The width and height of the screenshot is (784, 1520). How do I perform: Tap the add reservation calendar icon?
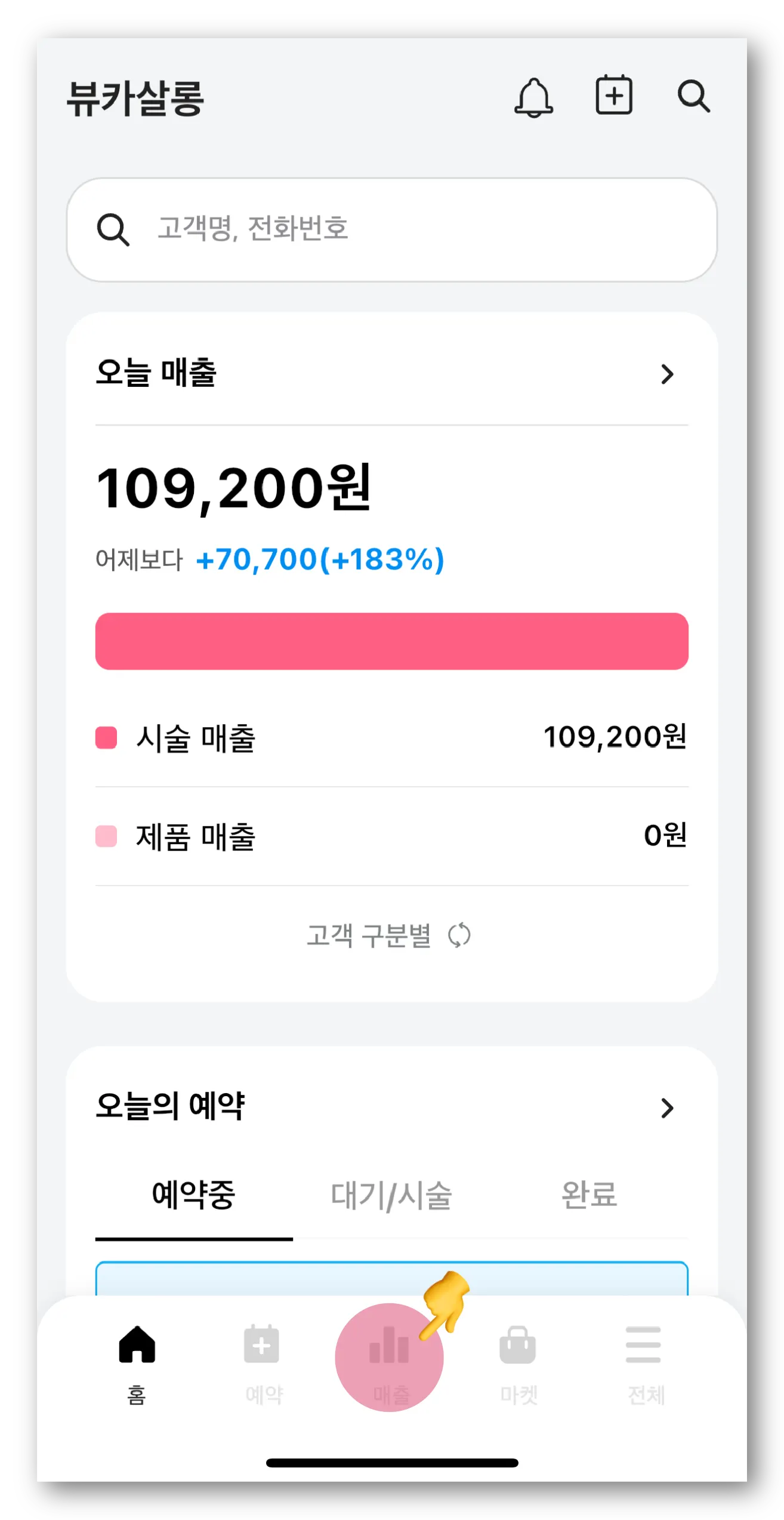(614, 95)
